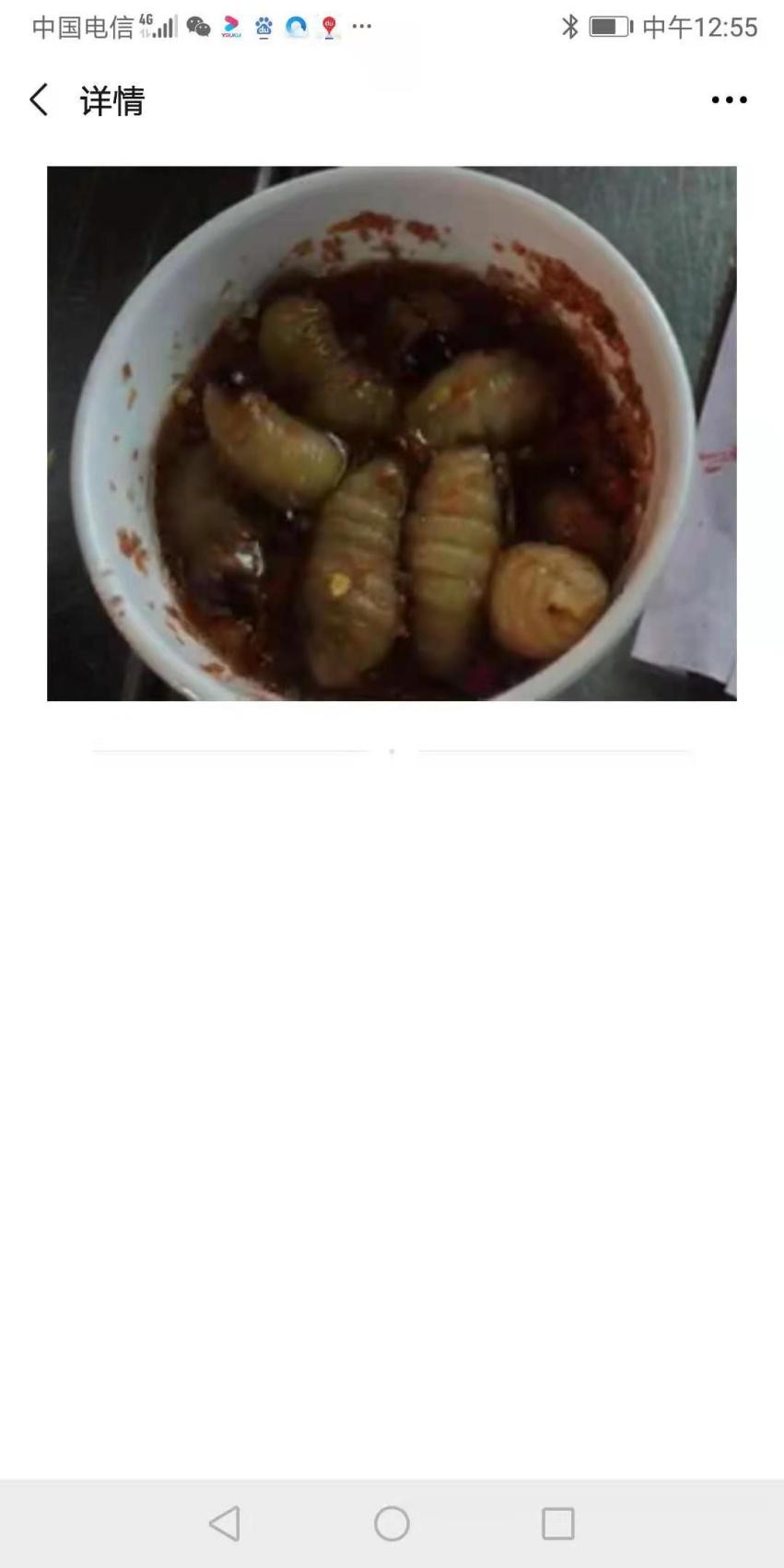Tap the 4G signal strength indicator
This screenshot has height=1568, width=784.
point(159,25)
